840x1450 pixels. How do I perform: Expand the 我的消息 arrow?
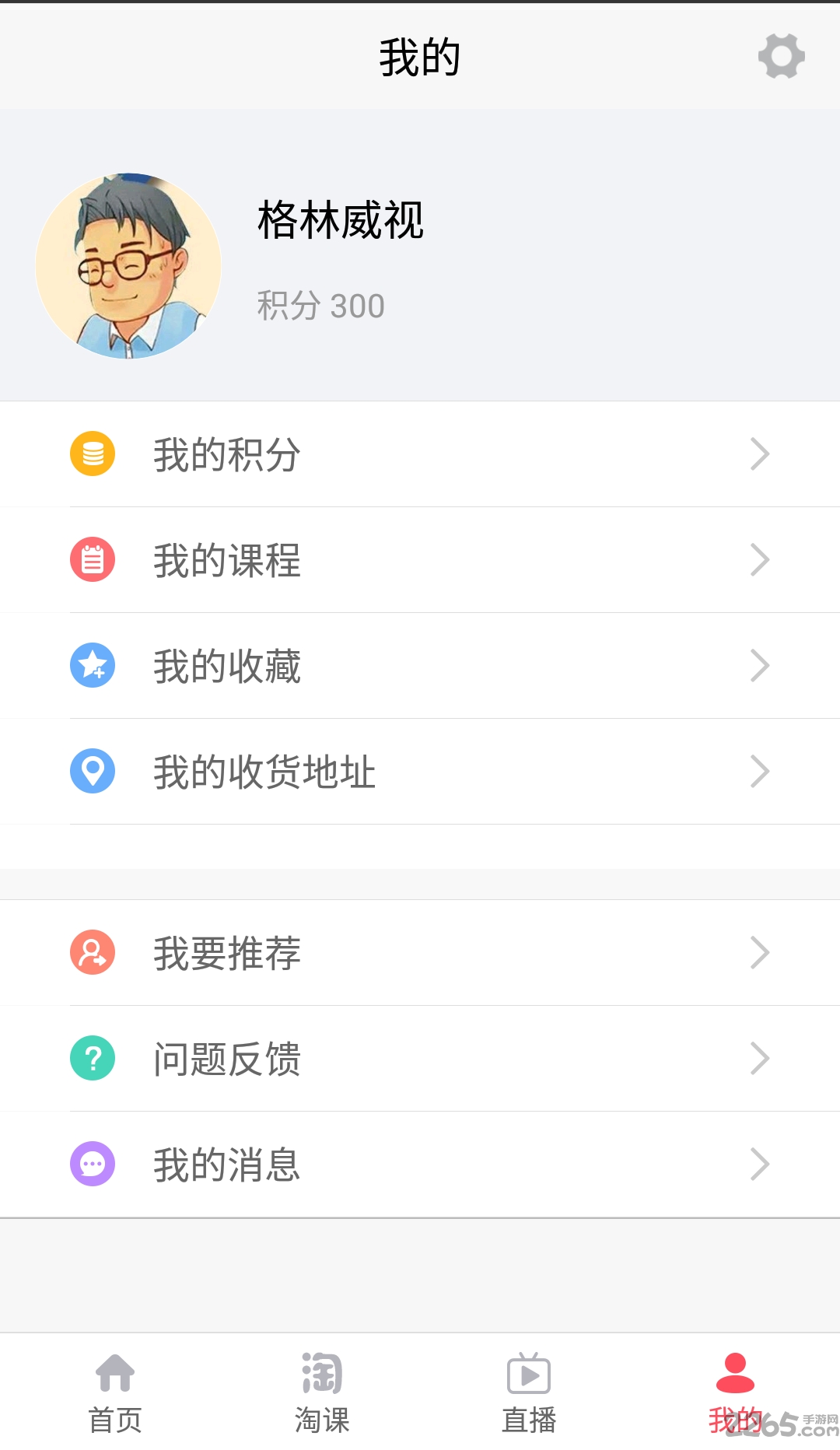[760, 1163]
